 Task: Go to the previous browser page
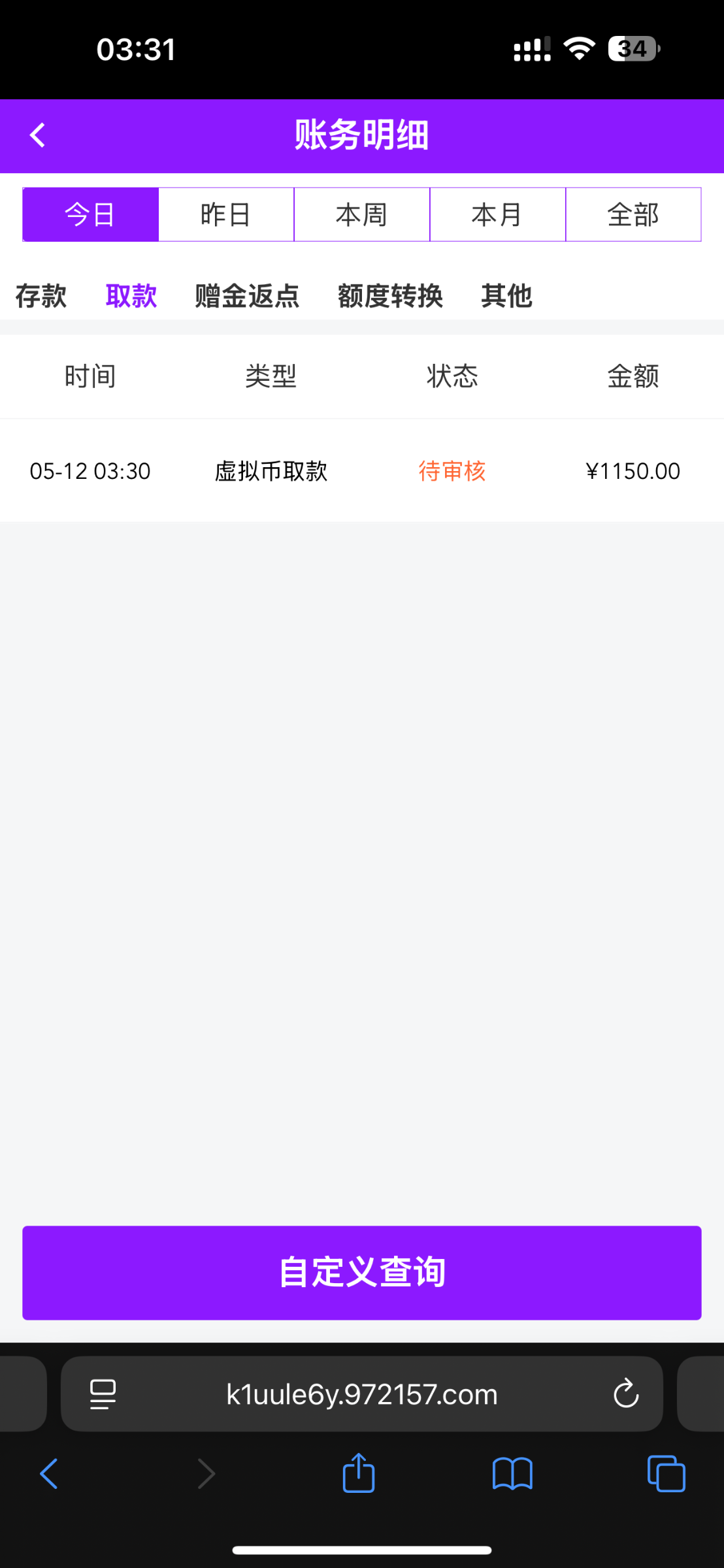point(50,1474)
